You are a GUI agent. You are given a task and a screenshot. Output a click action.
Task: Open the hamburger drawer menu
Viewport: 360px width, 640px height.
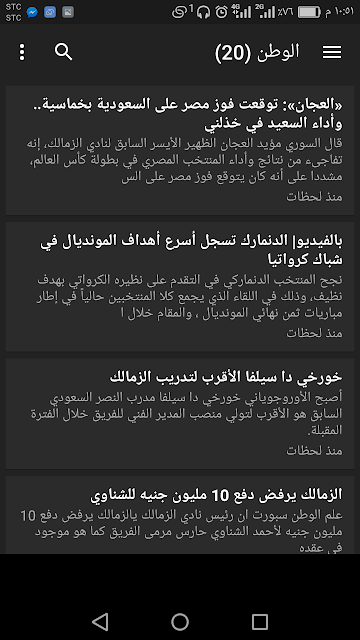click(332, 52)
